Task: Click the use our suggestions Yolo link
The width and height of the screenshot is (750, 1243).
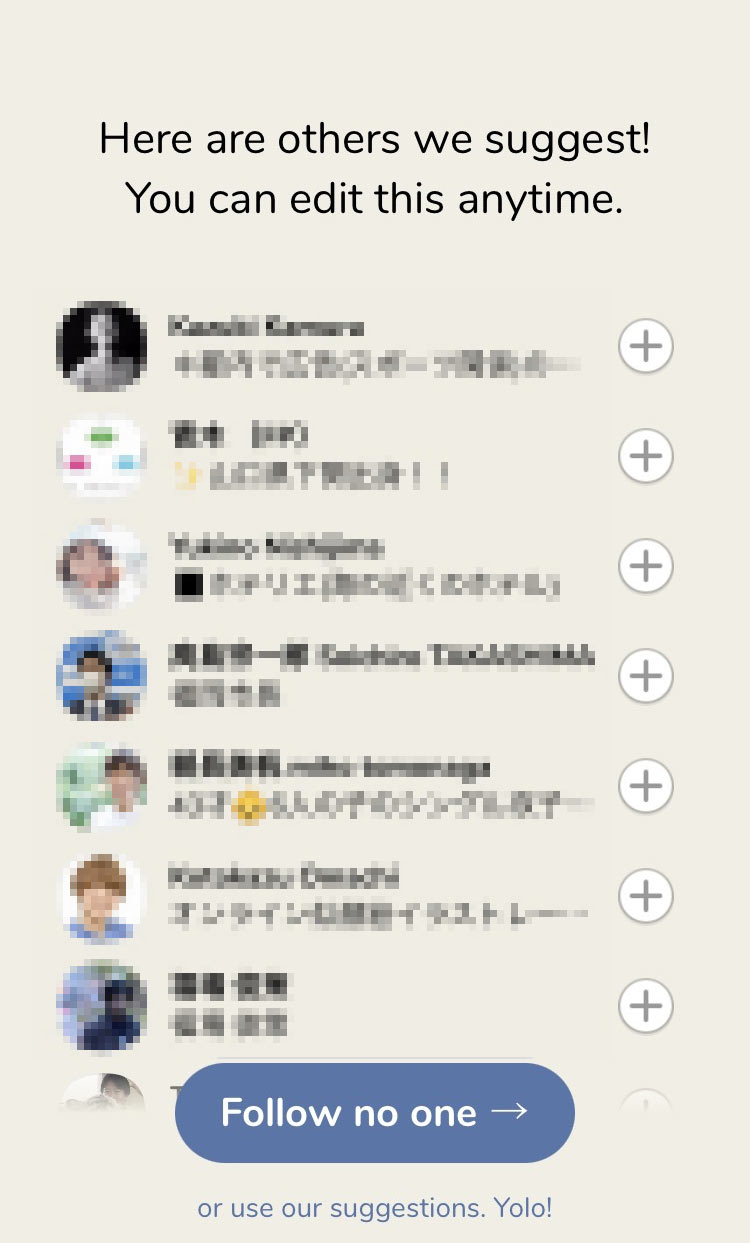Action: coord(375,1207)
